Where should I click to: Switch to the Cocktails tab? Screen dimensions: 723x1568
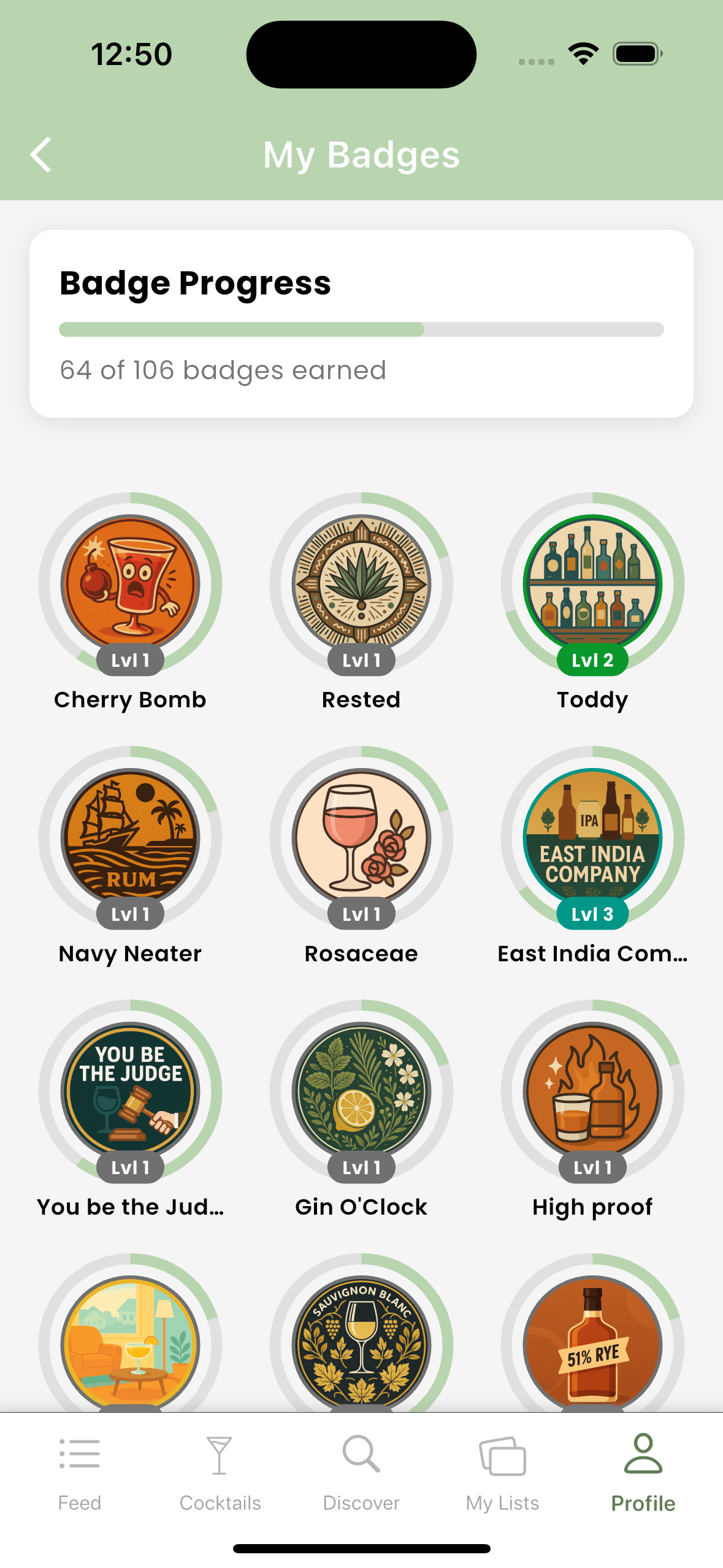(x=220, y=1472)
